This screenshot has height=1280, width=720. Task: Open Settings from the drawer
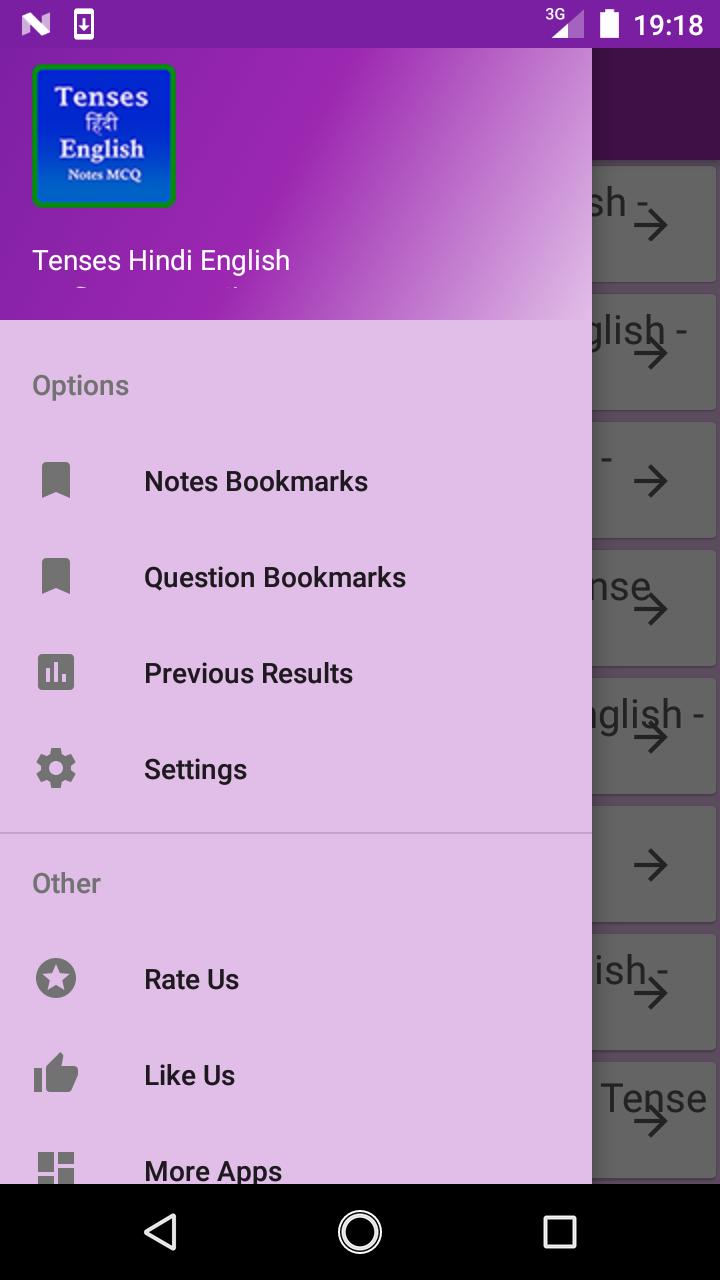pyautogui.click(x=296, y=769)
